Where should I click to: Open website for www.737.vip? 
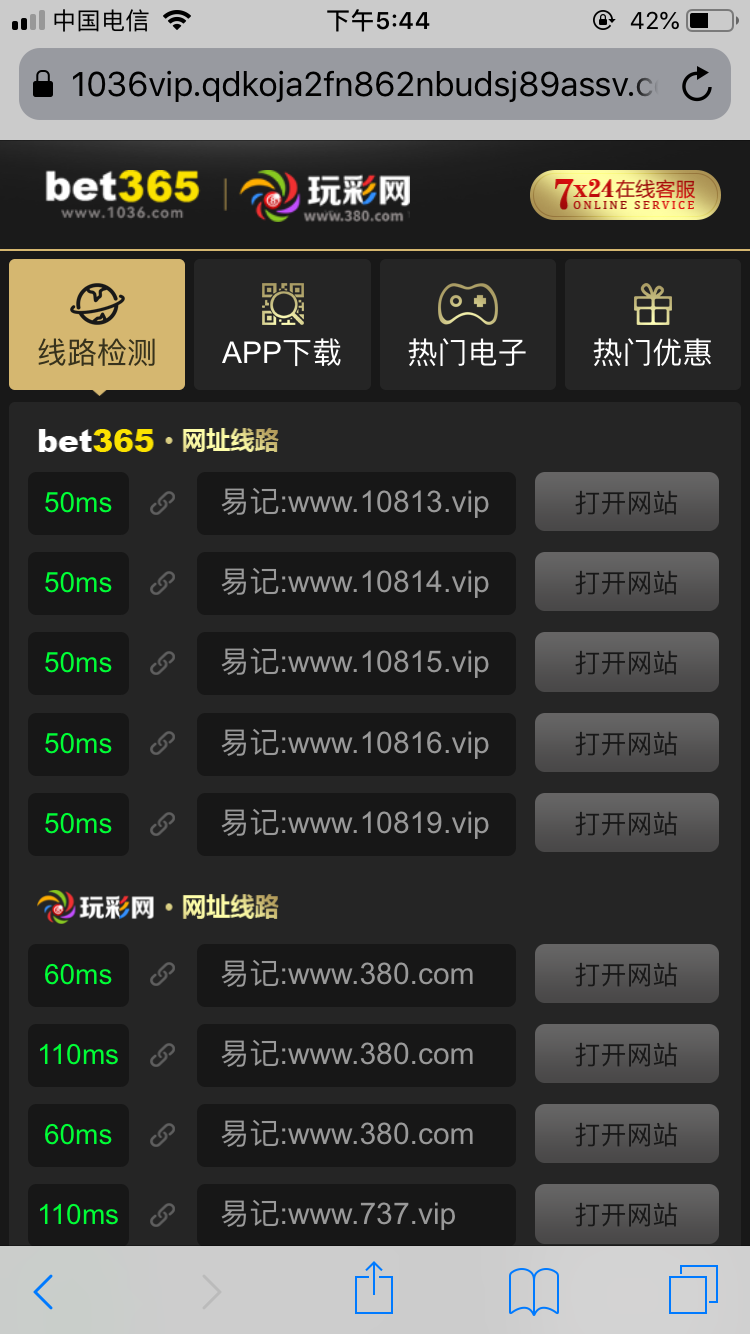click(626, 1214)
